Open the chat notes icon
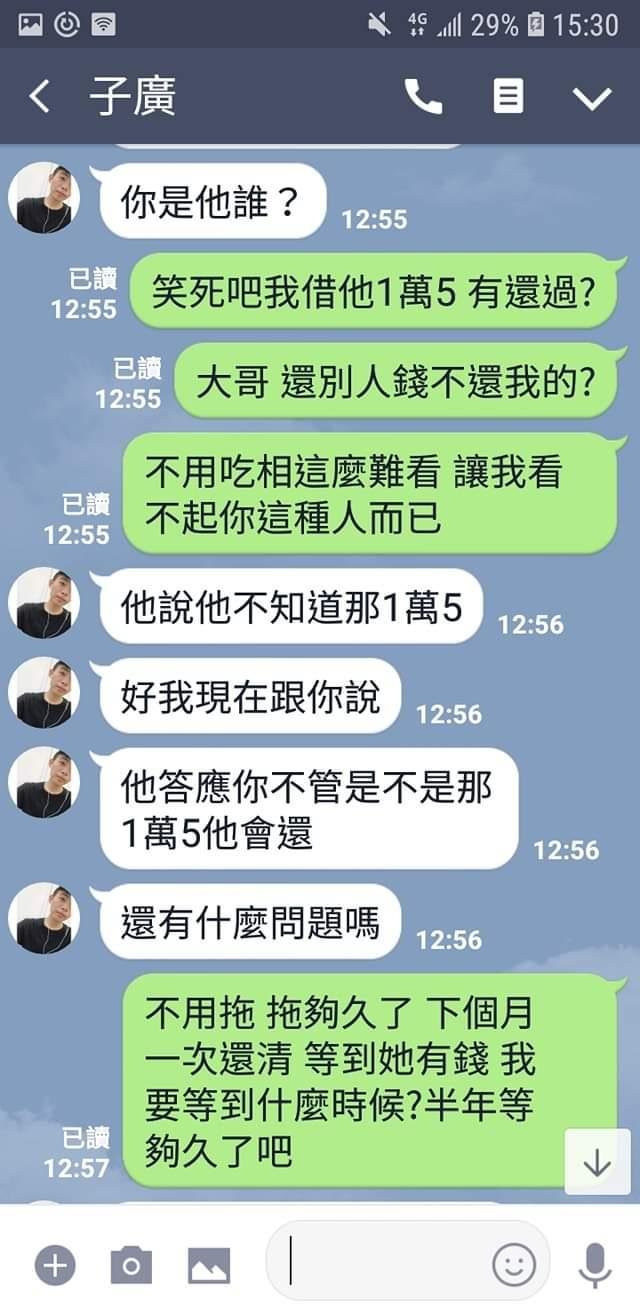Screen dimensions: 640x1315 pos(508,98)
